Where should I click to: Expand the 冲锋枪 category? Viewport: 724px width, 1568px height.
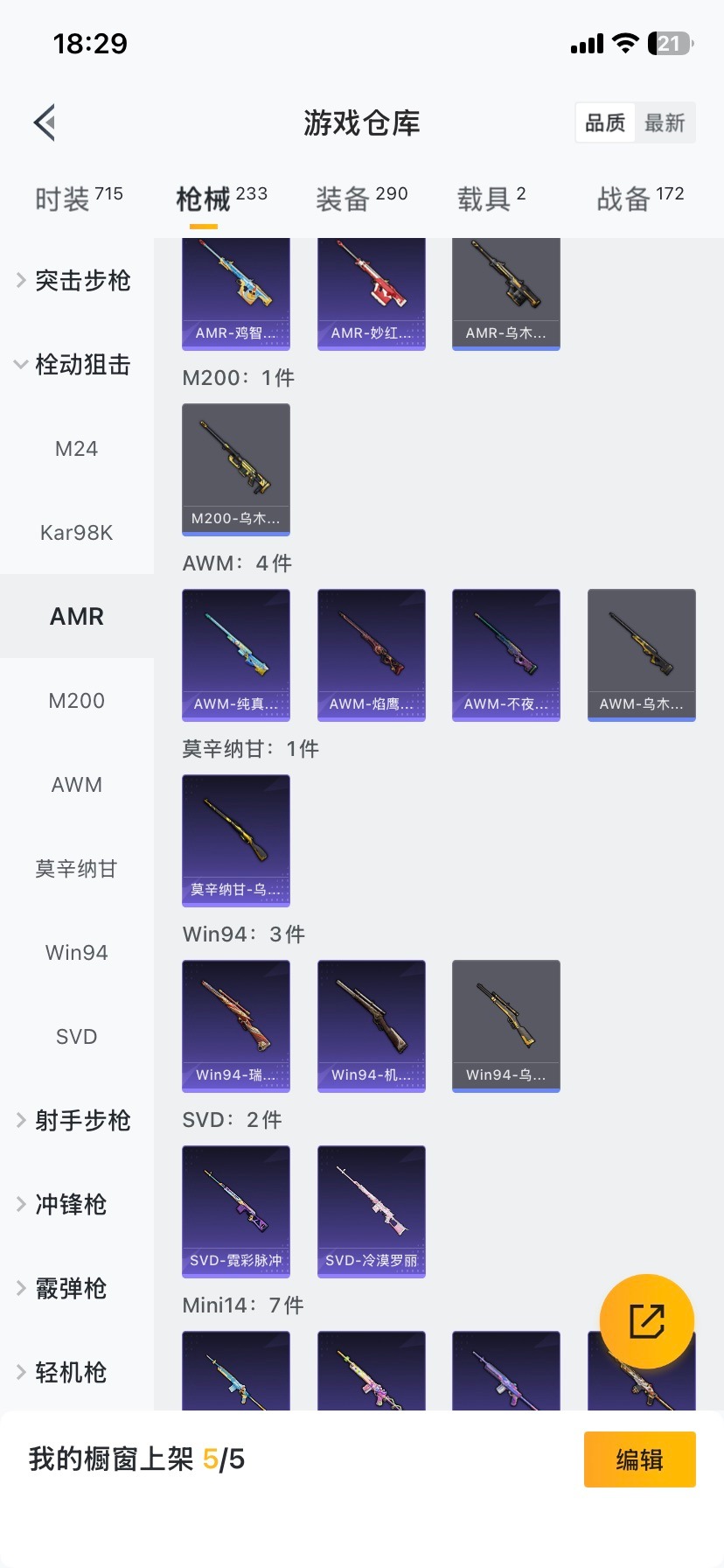pyautogui.click(x=77, y=1204)
